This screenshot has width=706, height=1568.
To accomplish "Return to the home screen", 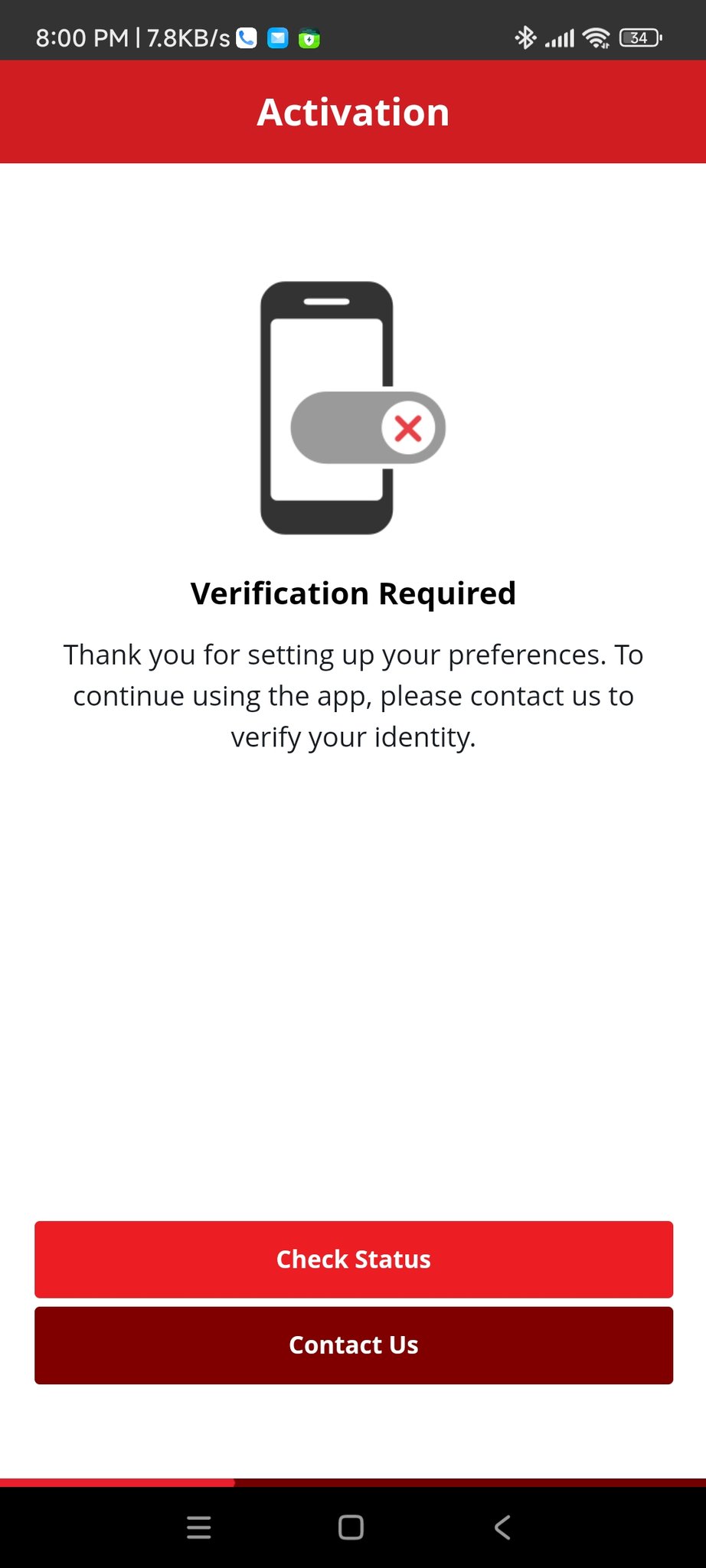I will (x=351, y=1527).
